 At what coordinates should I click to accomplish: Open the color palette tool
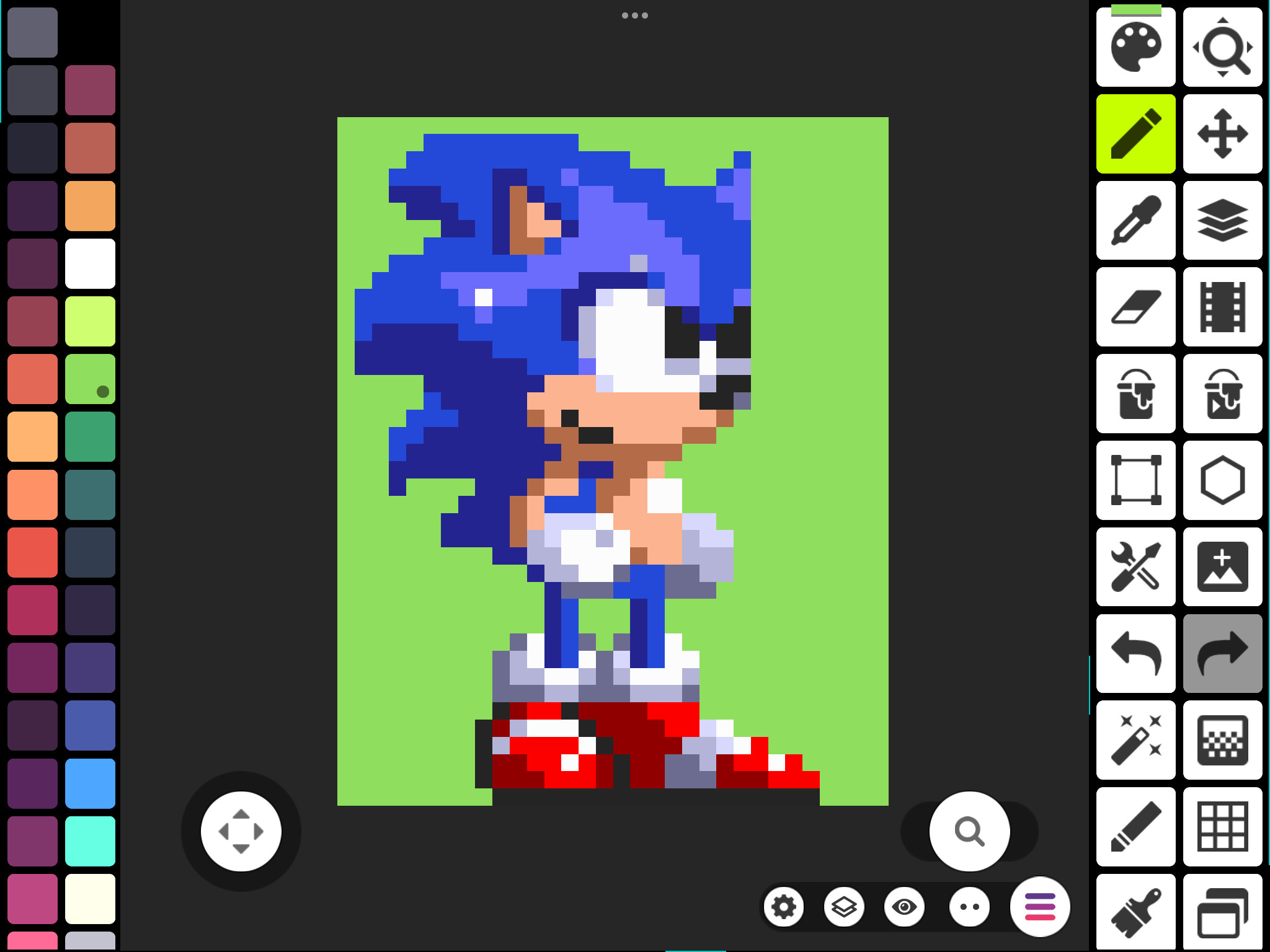coord(1135,47)
